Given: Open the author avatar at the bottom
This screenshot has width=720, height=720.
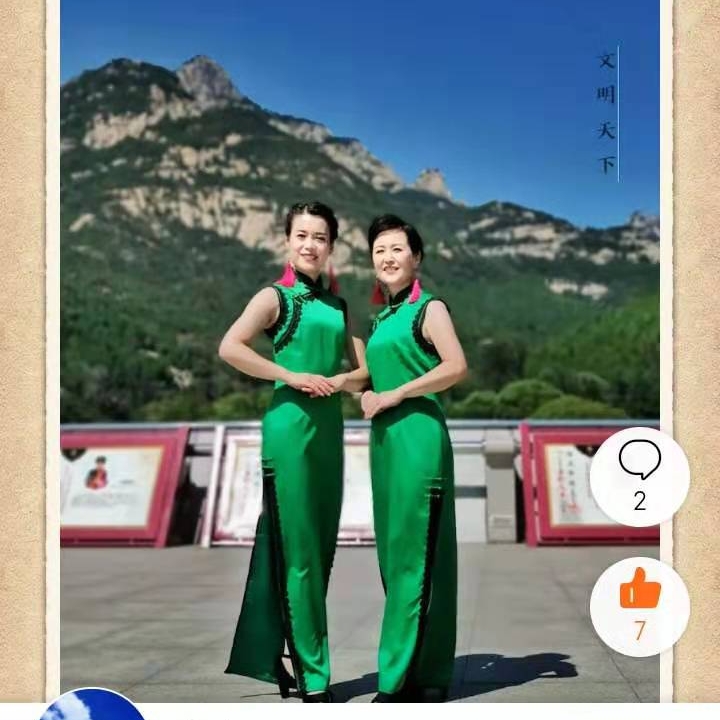Looking at the screenshot, I should tap(92, 706).
